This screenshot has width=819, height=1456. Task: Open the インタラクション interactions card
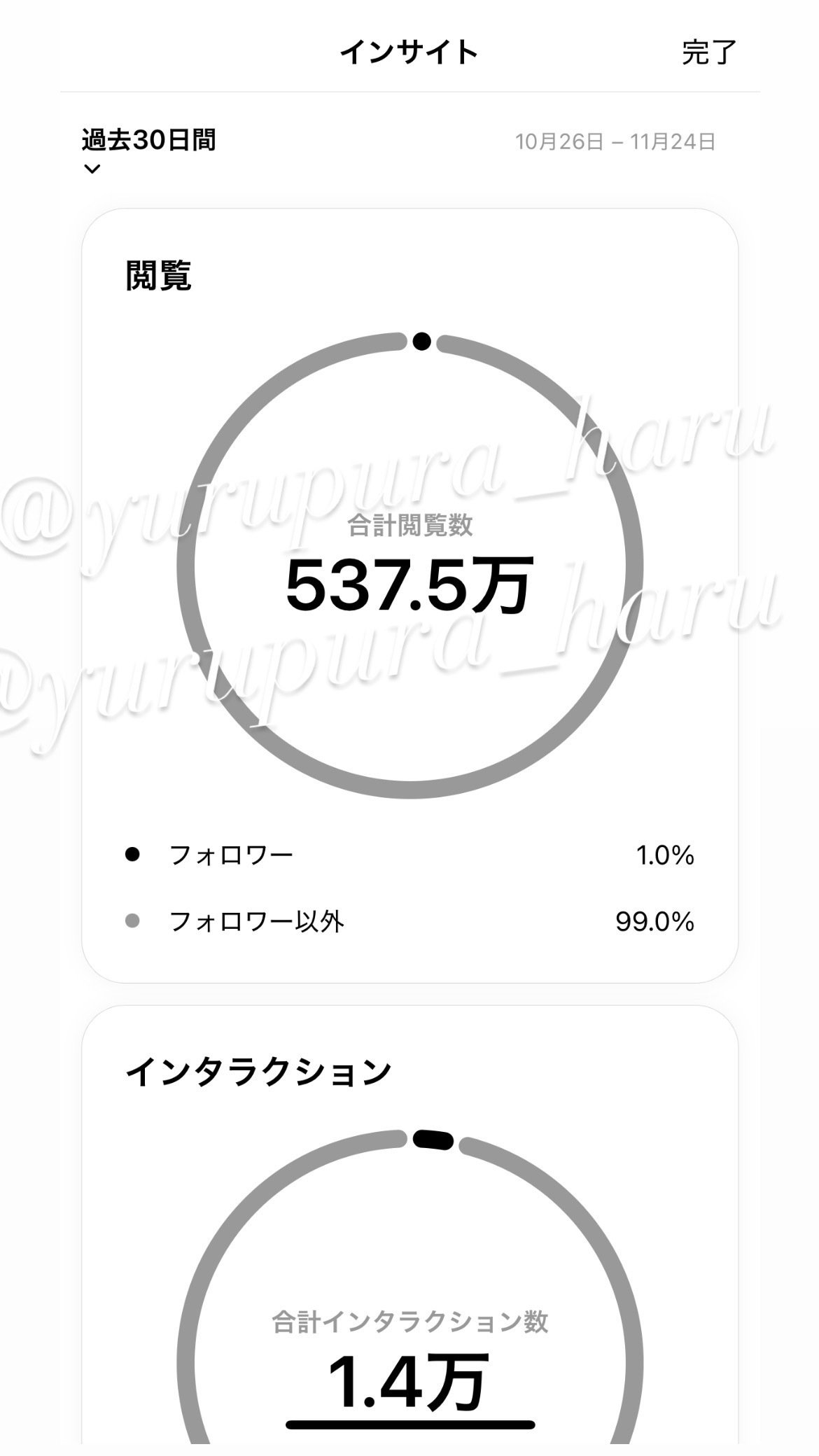(x=409, y=1232)
